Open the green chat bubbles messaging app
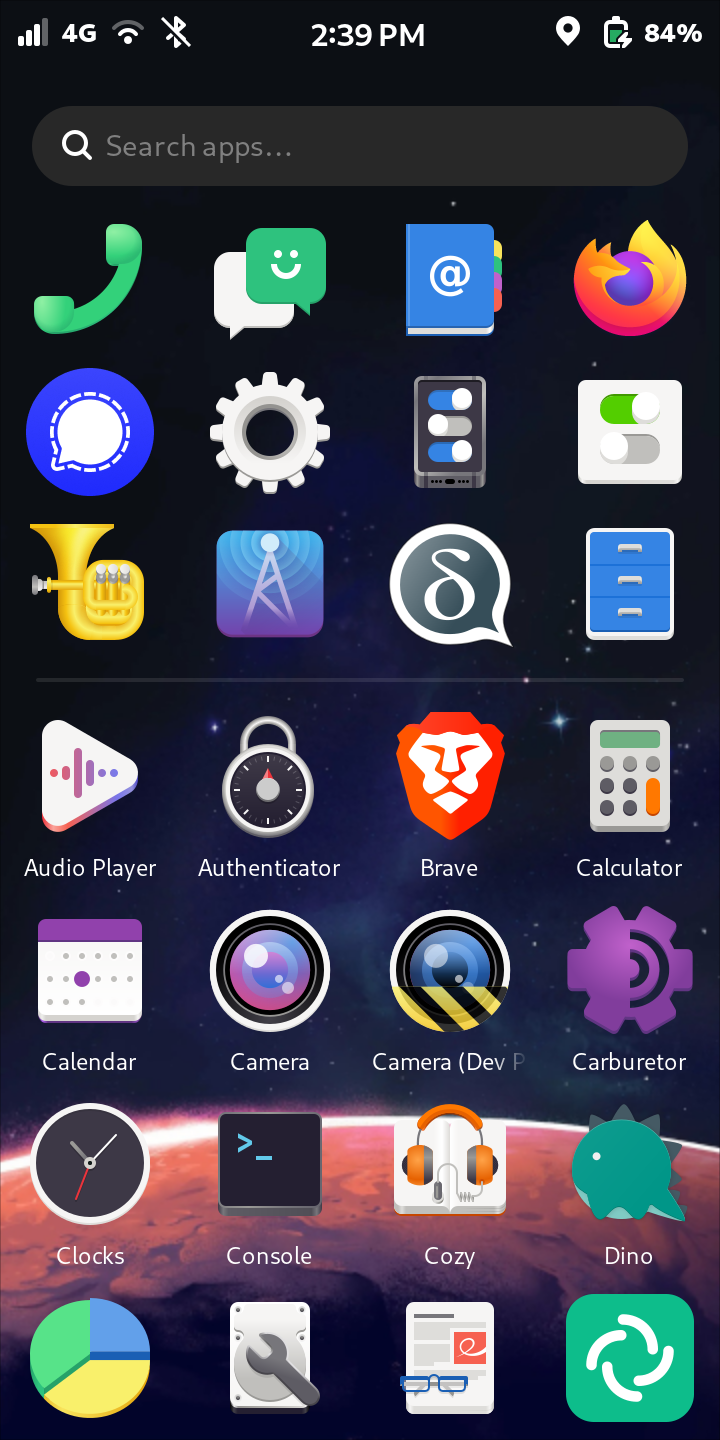The image size is (720, 1440). [x=270, y=280]
